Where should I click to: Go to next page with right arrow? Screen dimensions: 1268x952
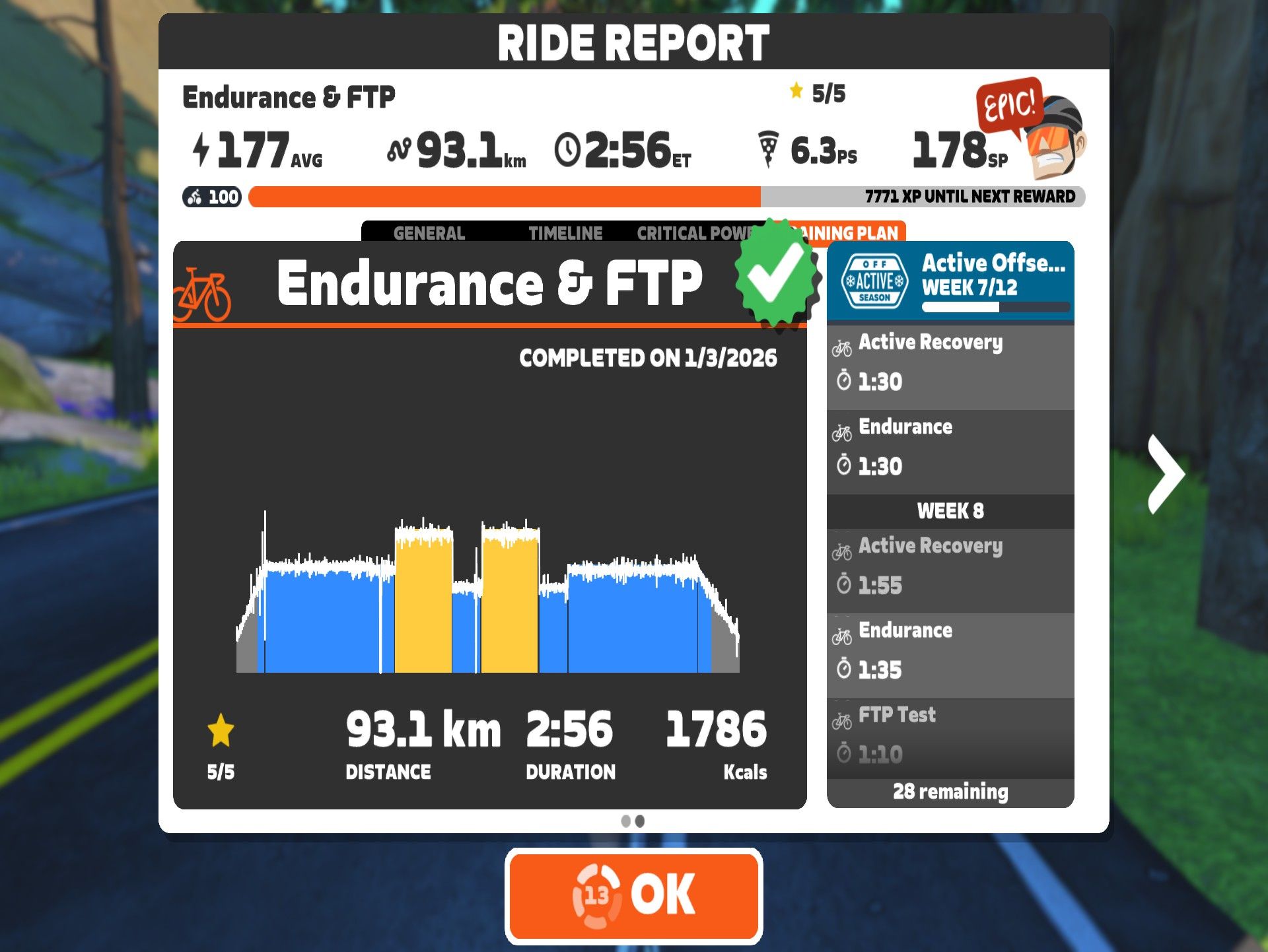(x=1166, y=473)
